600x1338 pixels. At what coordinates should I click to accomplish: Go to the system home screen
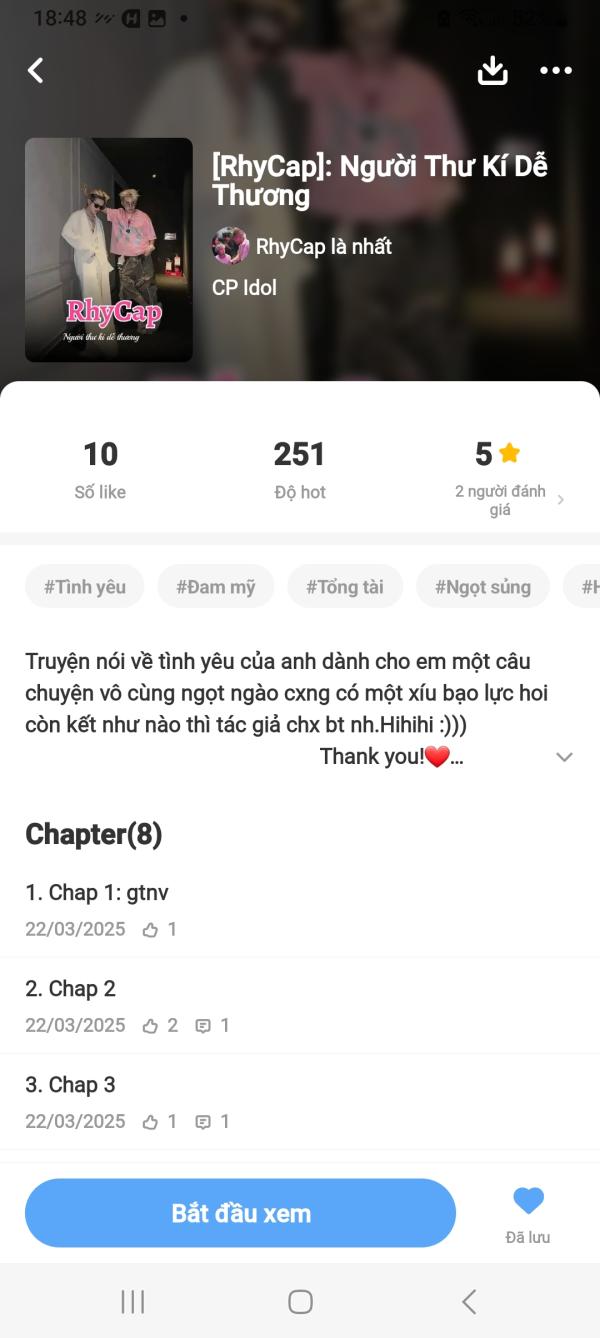tap(300, 1301)
